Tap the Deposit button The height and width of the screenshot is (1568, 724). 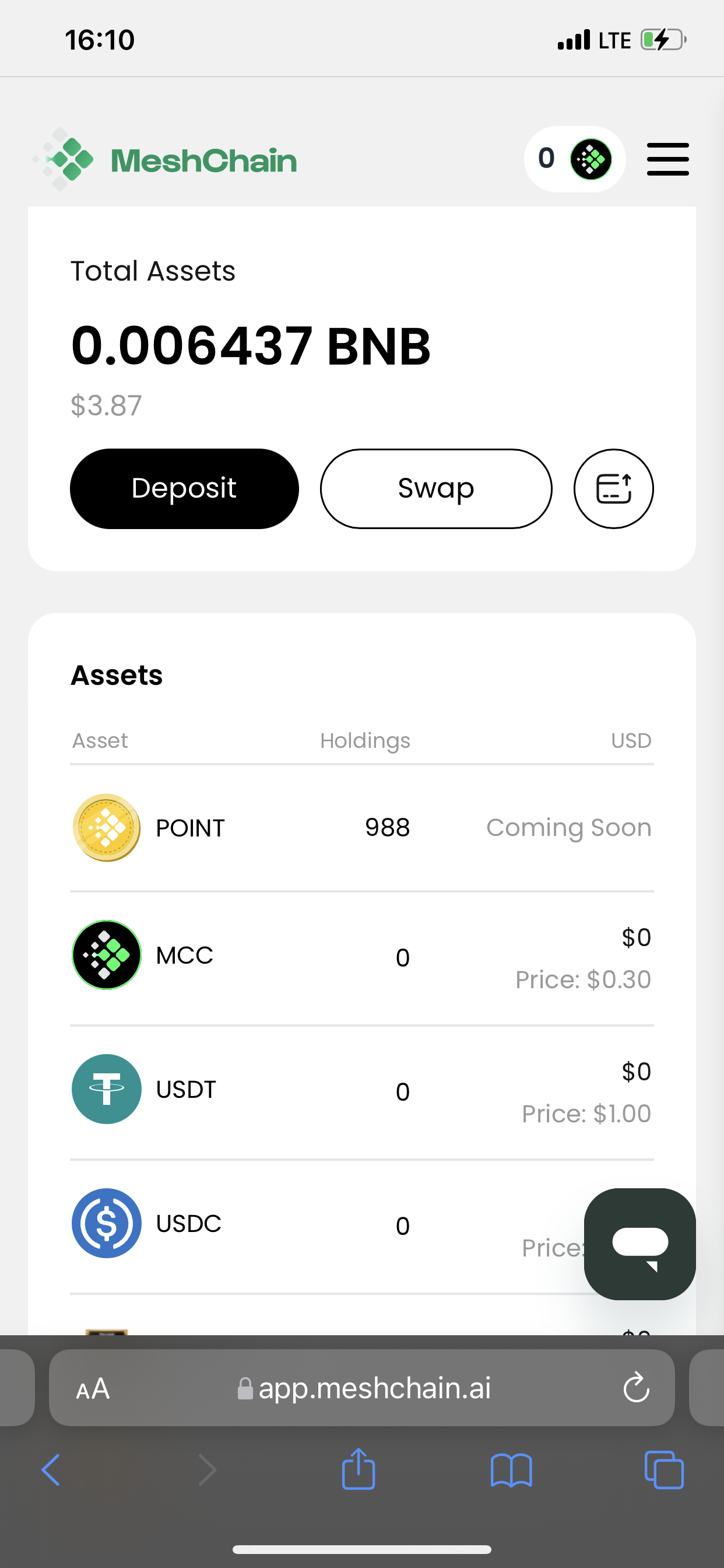click(x=184, y=489)
